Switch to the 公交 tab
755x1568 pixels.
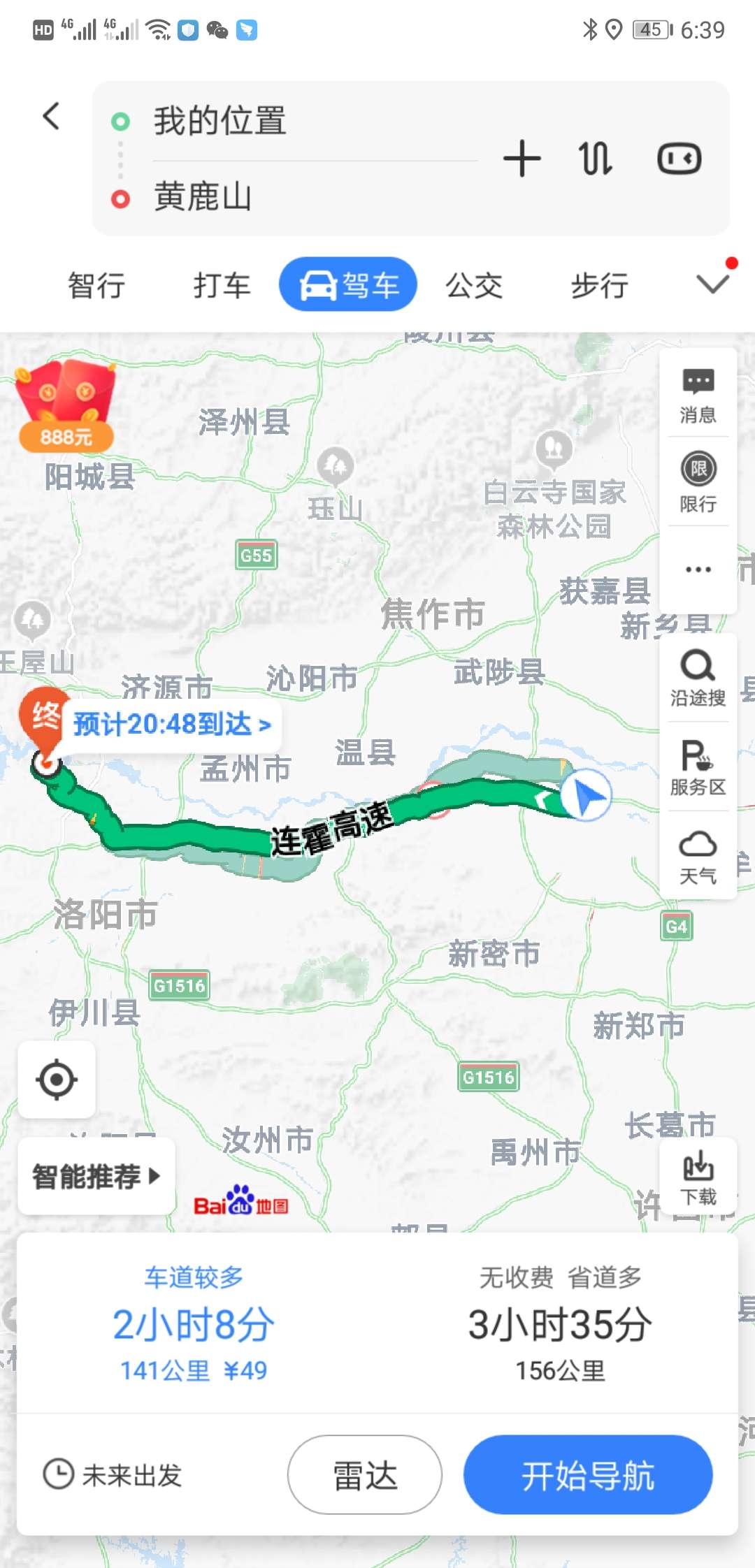[474, 285]
